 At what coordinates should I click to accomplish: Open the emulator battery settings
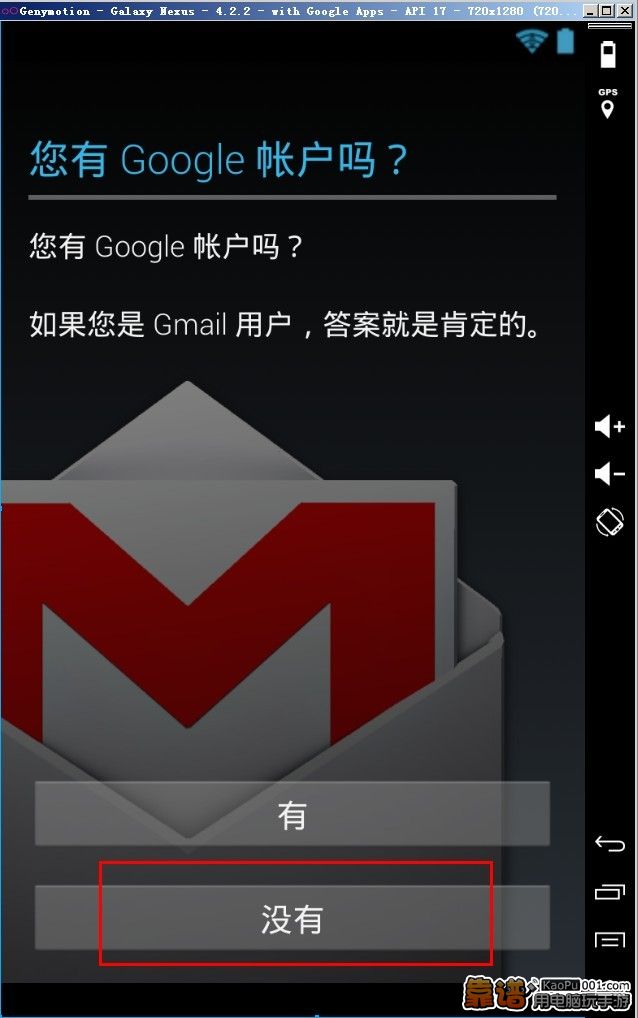(x=607, y=54)
